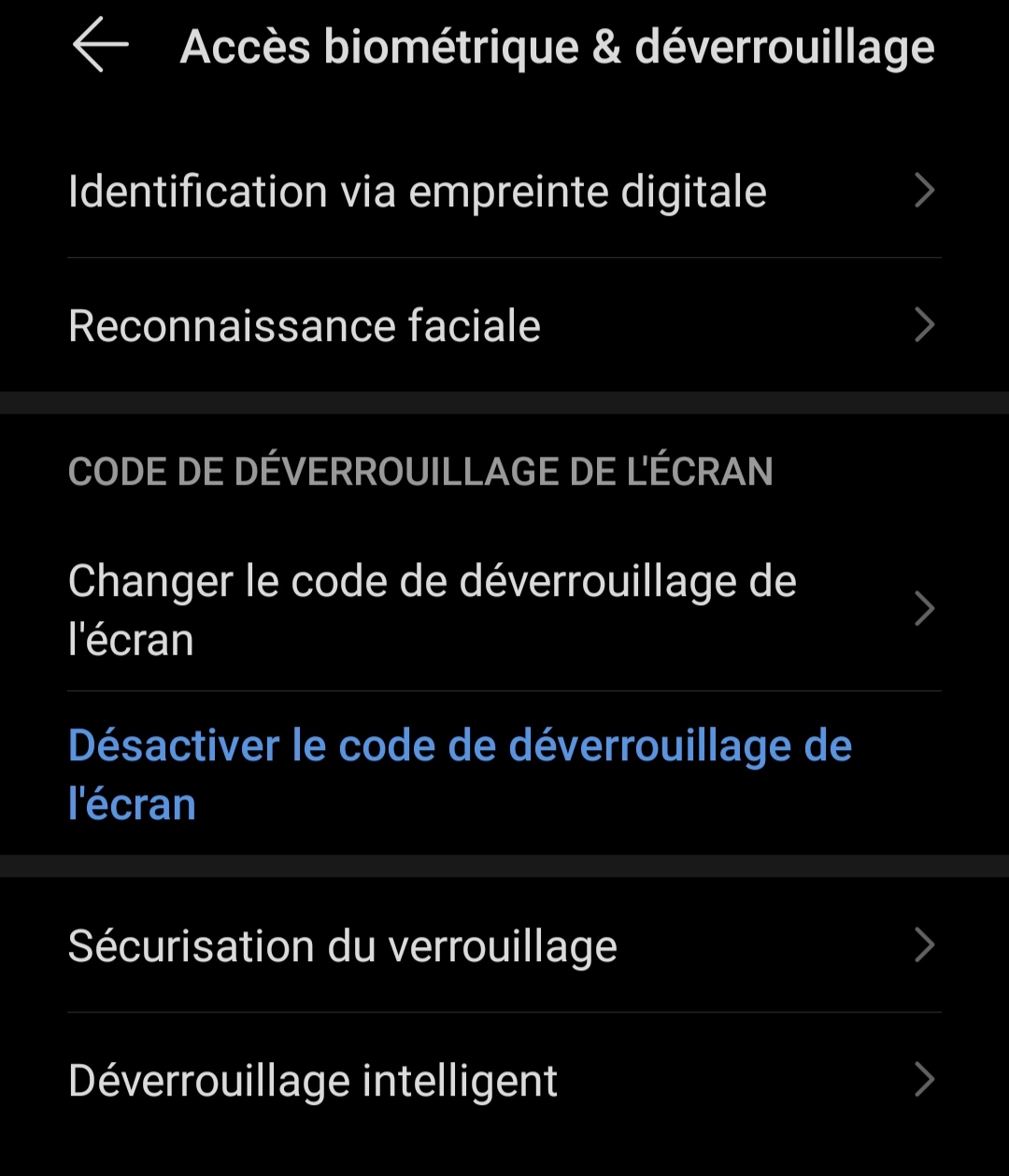Open Sécurisation du verrouillage options
Viewport: 1009px width, 1176px height.
click(x=342, y=945)
